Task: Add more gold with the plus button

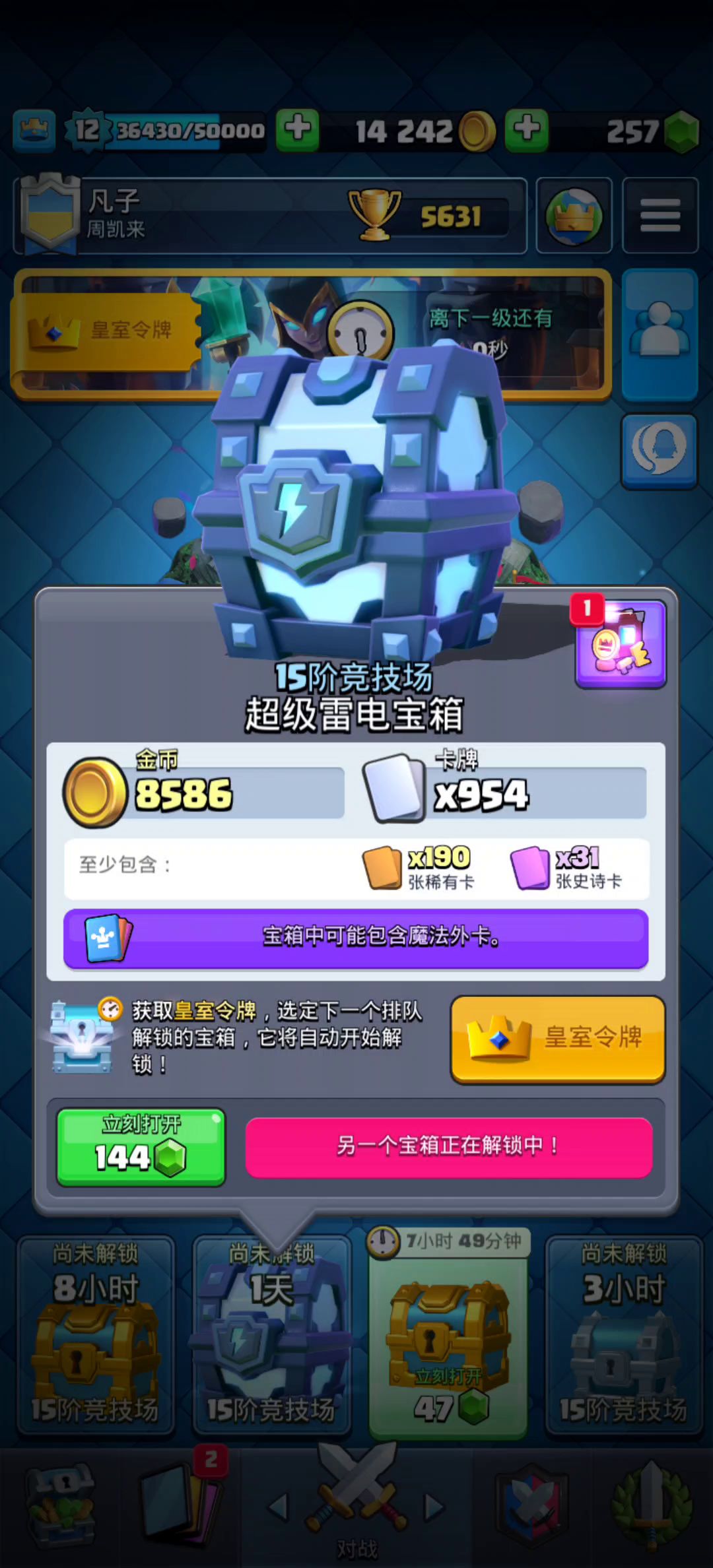Action: point(526,130)
